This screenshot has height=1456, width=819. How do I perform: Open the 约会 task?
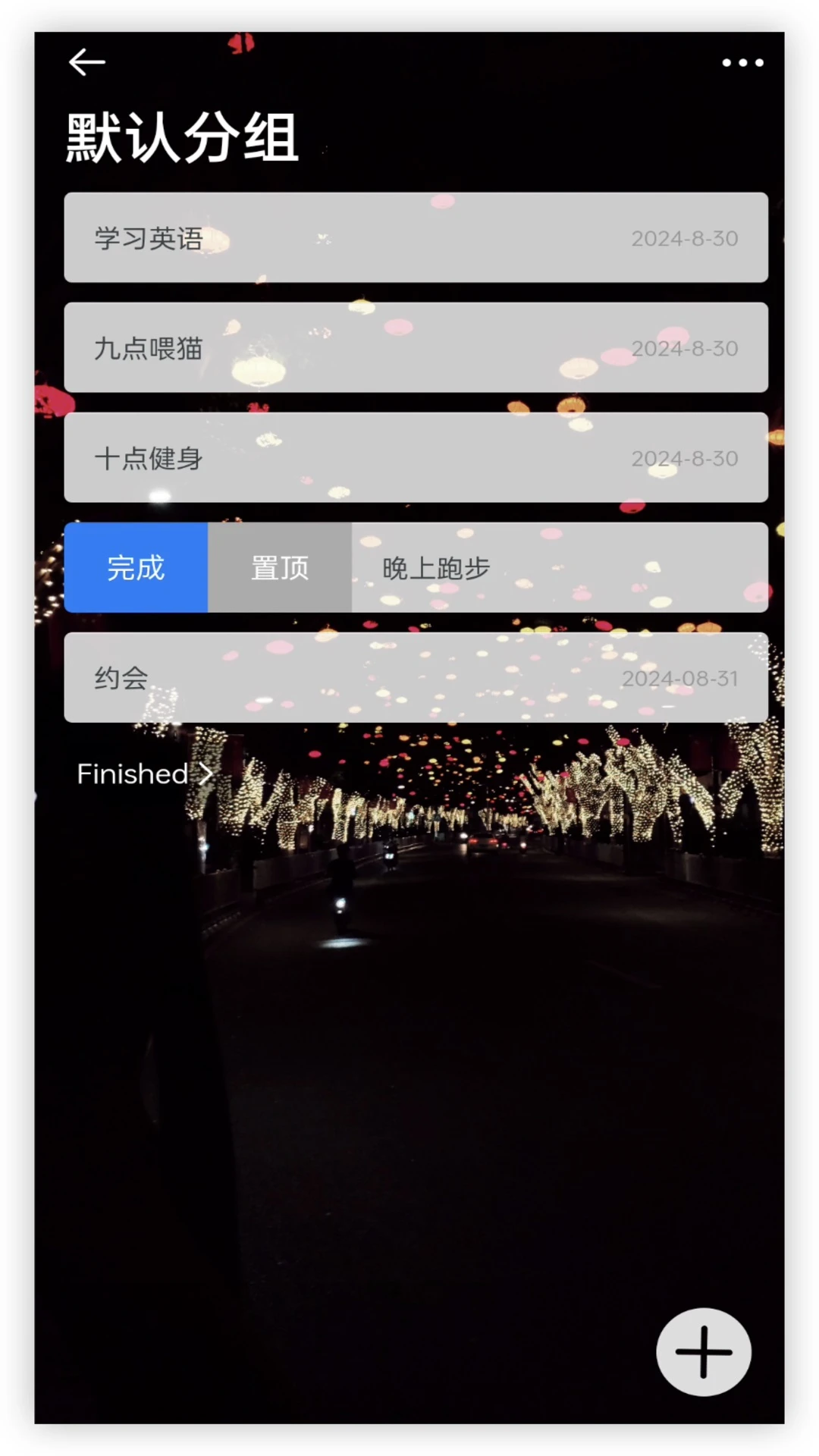pyautogui.click(x=416, y=677)
